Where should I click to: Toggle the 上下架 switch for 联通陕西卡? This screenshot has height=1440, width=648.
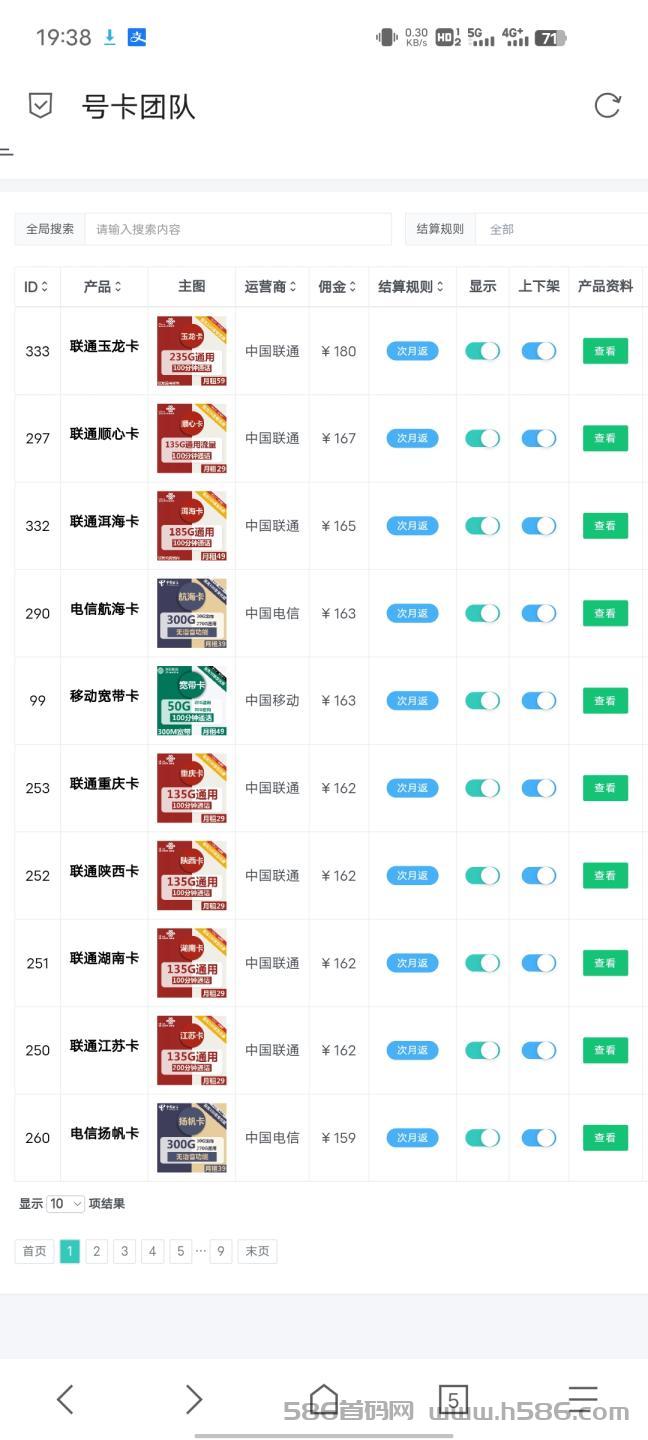point(539,875)
